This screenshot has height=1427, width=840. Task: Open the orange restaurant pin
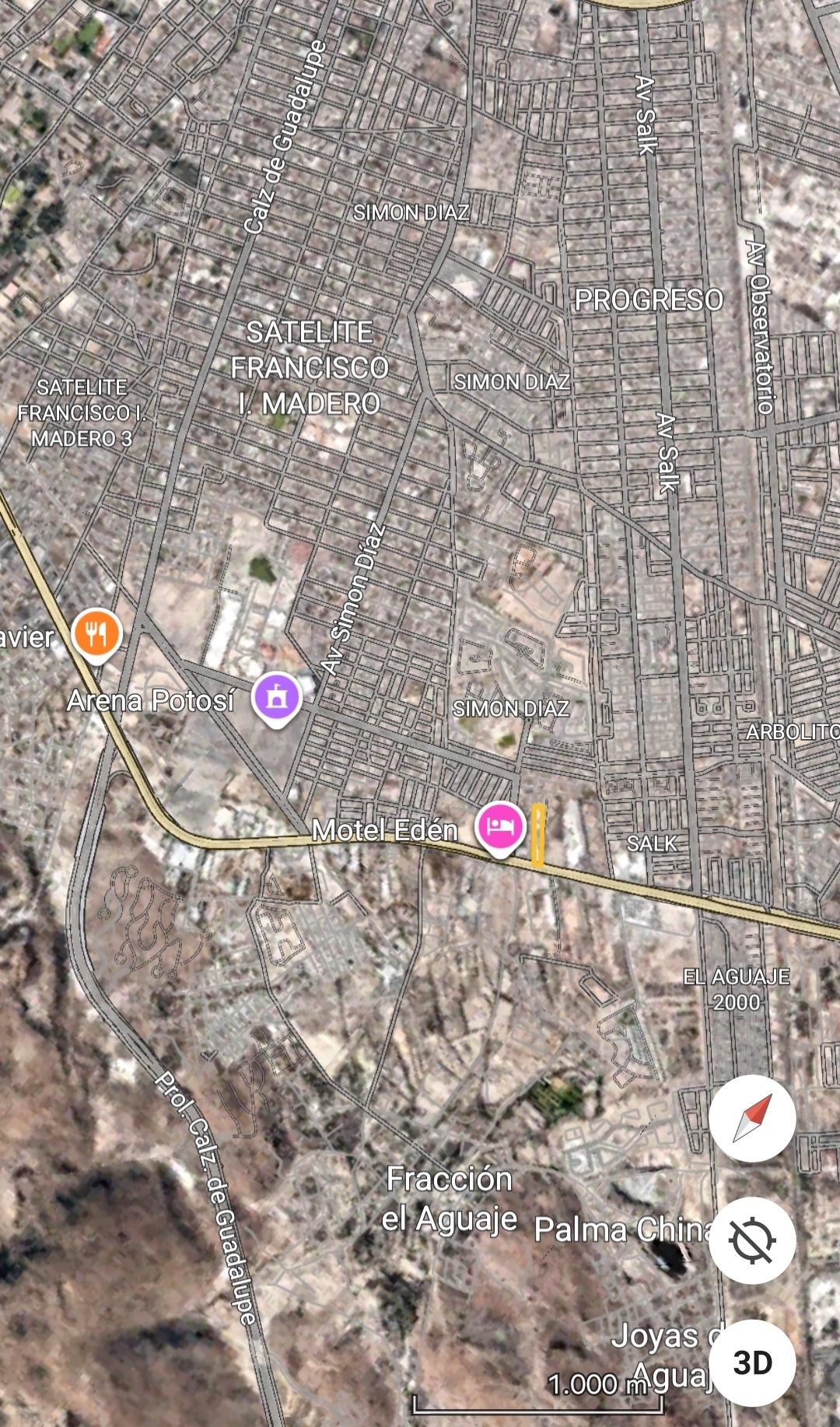[x=96, y=633]
